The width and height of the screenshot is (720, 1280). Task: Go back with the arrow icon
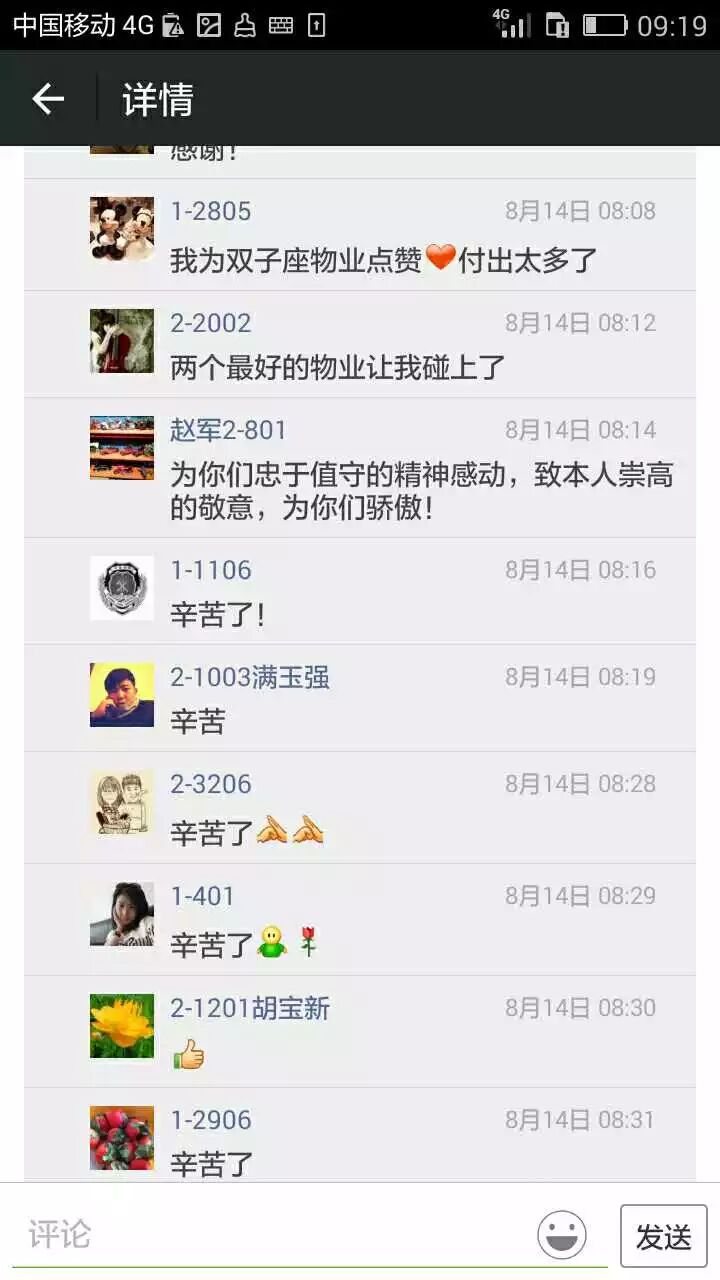(x=48, y=99)
